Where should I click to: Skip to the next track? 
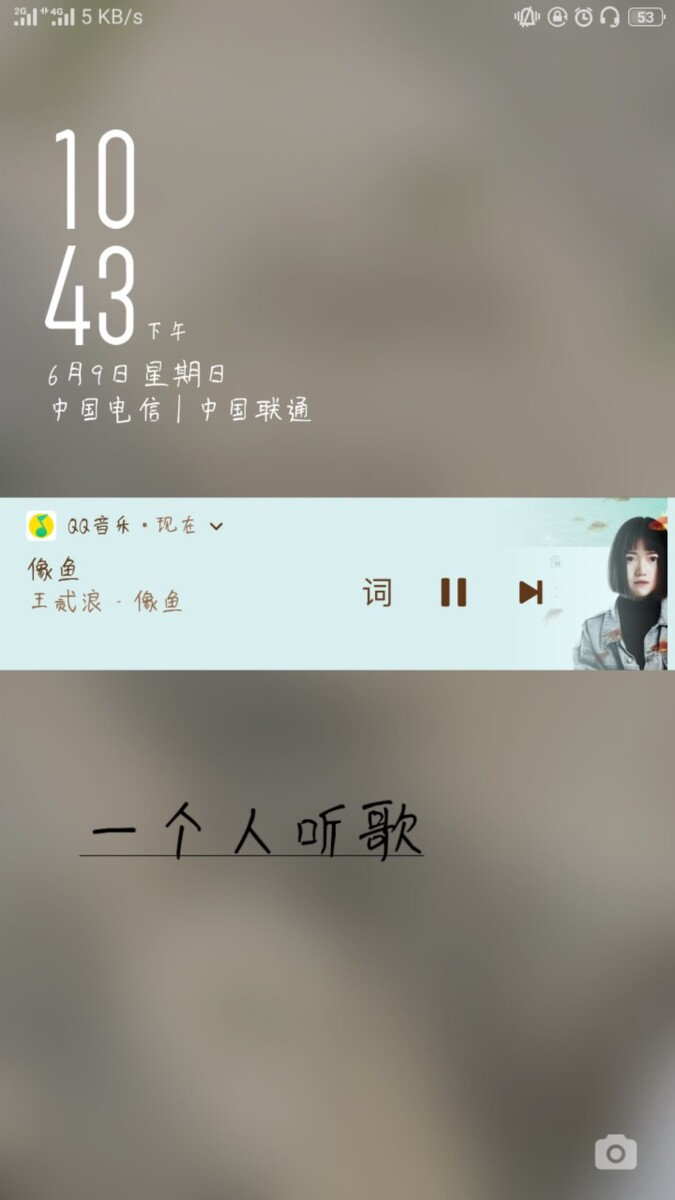tap(530, 593)
